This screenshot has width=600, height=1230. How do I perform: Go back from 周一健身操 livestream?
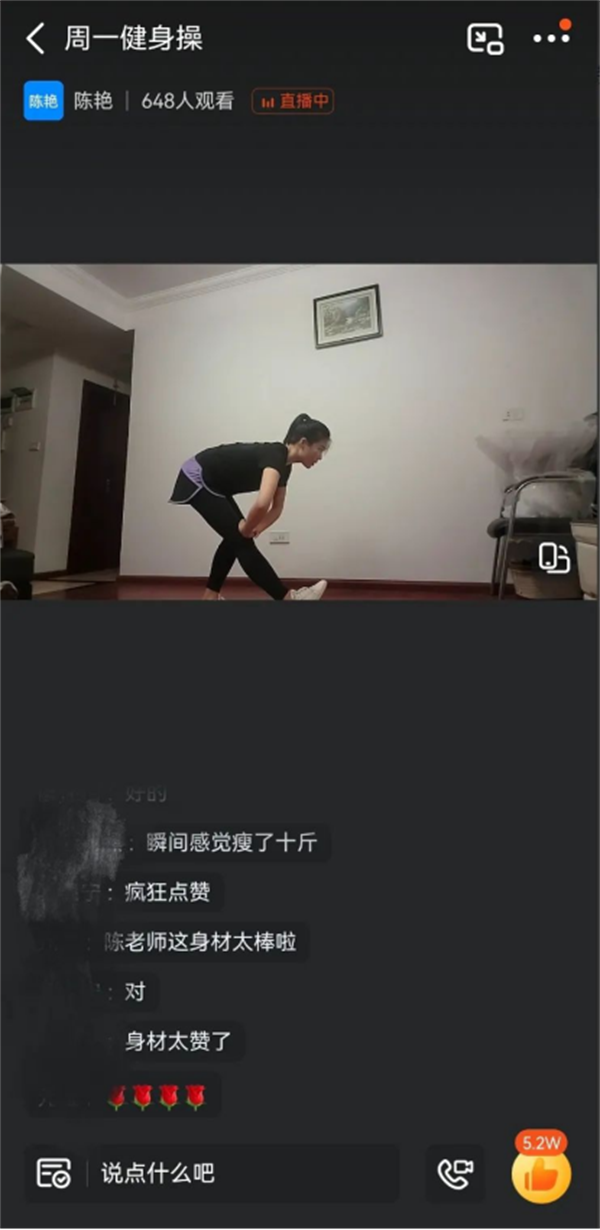[35, 39]
